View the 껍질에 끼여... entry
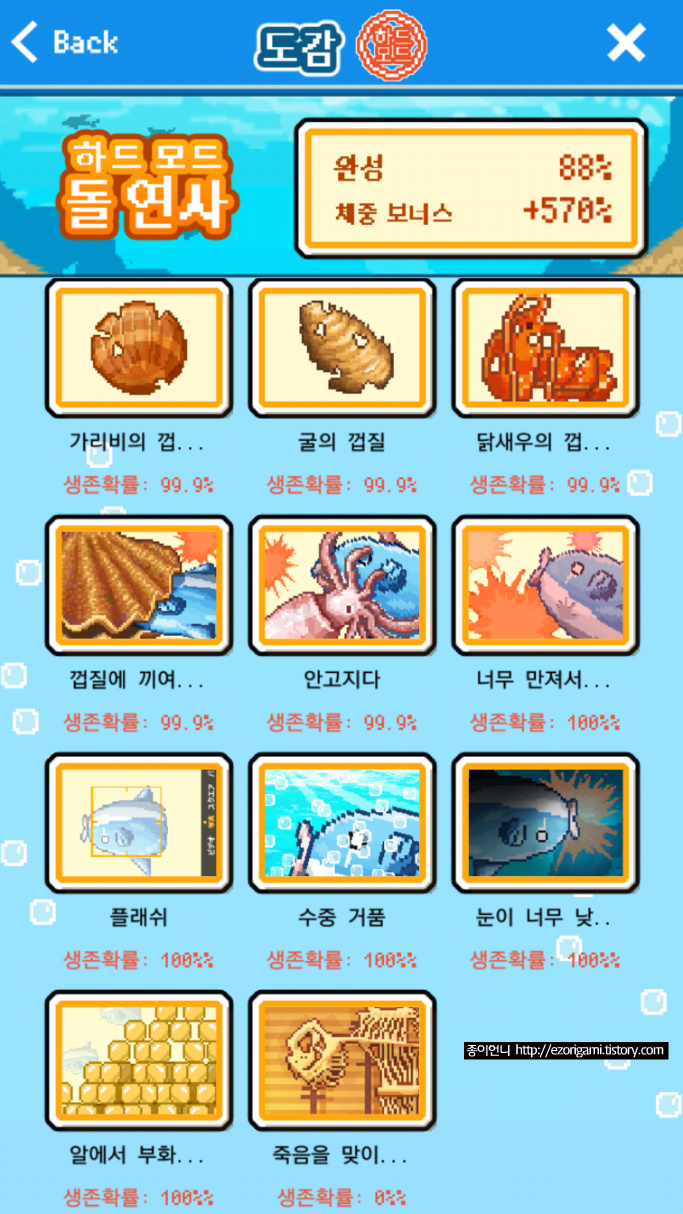This screenshot has height=1214, width=683. click(x=139, y=585)
